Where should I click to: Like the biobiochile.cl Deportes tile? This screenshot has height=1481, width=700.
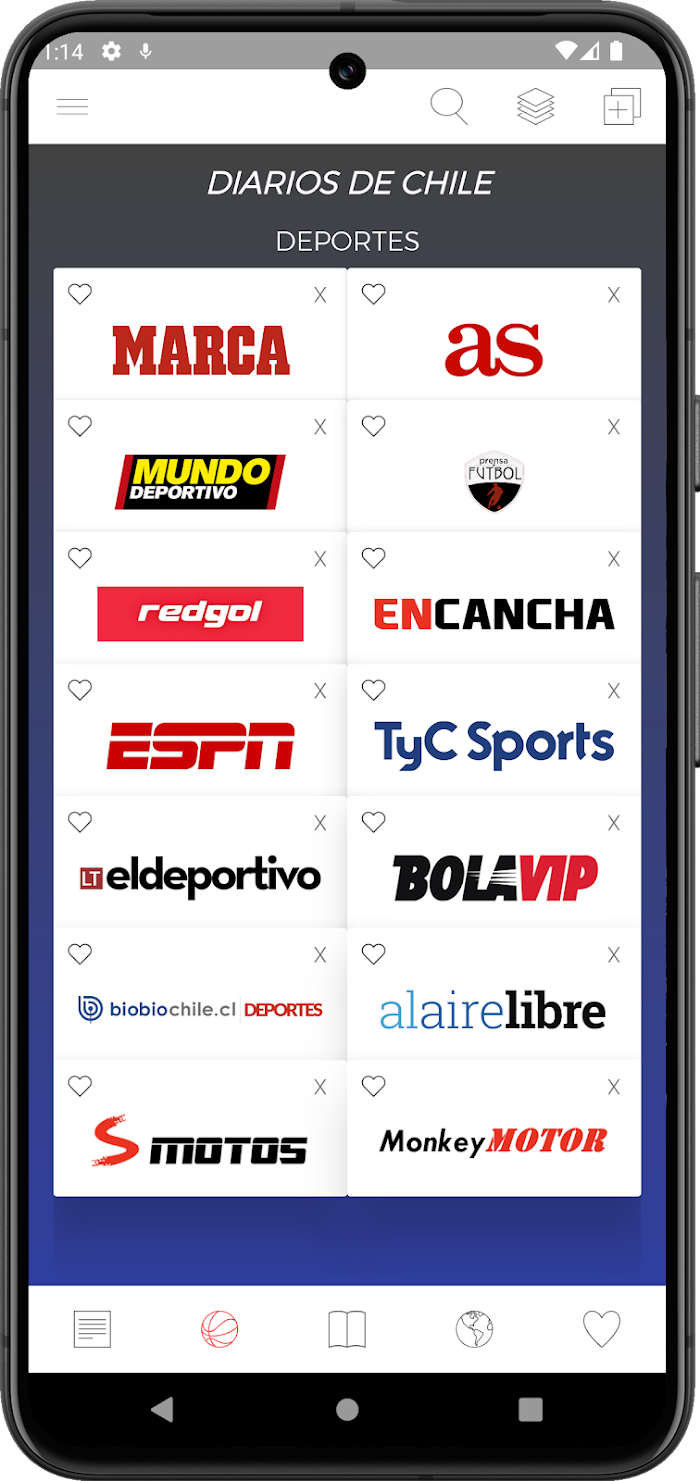point(80,954)
